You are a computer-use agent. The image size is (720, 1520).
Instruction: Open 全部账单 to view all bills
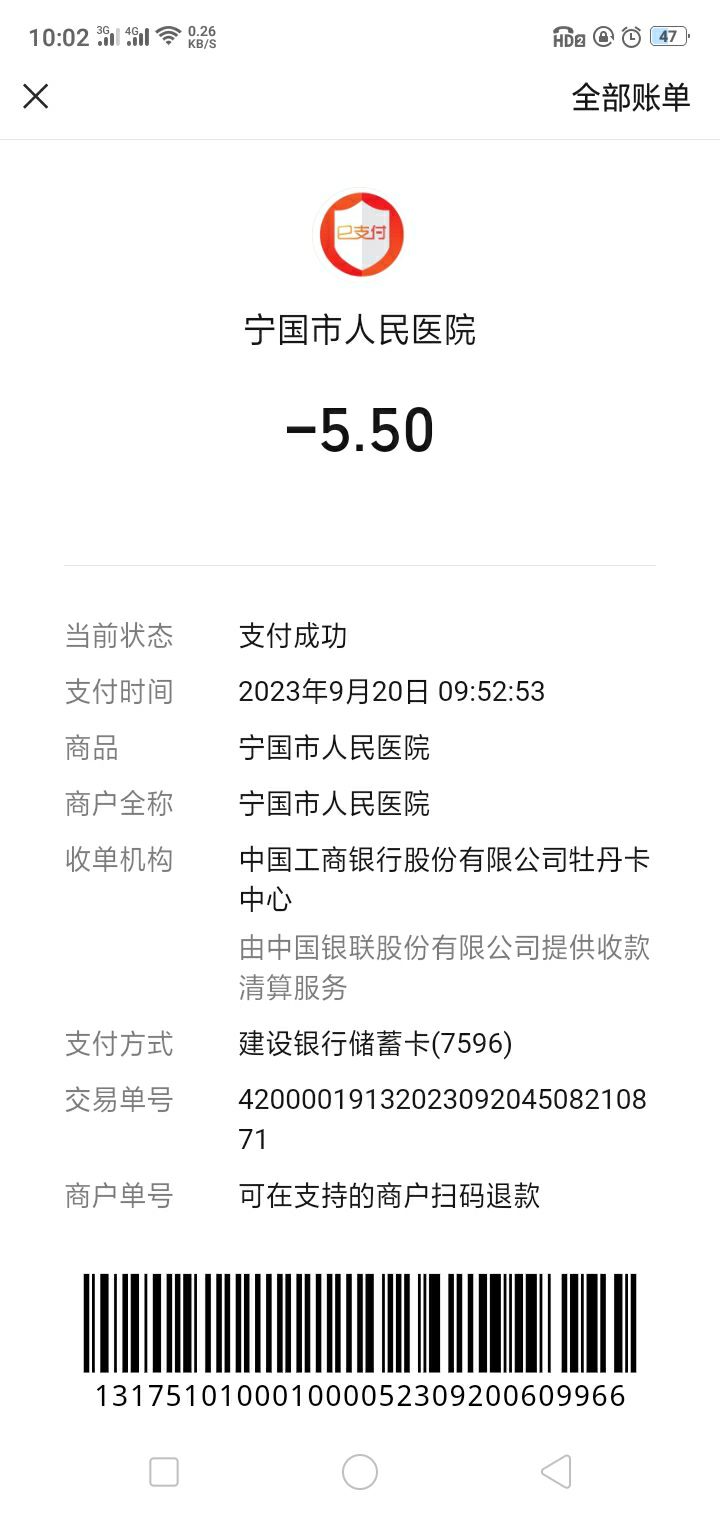pyautogui.click(x=631, y=97)
